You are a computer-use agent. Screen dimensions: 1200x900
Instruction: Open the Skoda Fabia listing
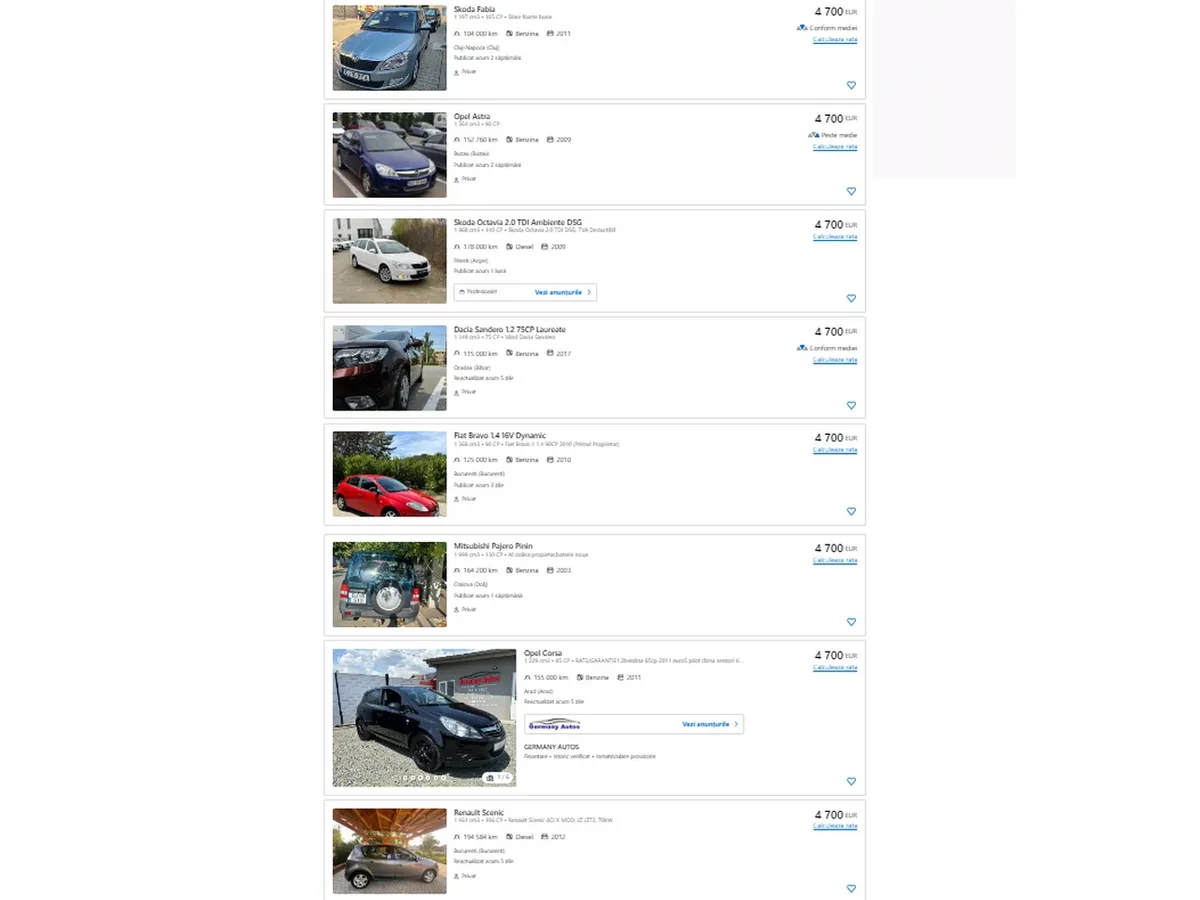coord(474,9)
